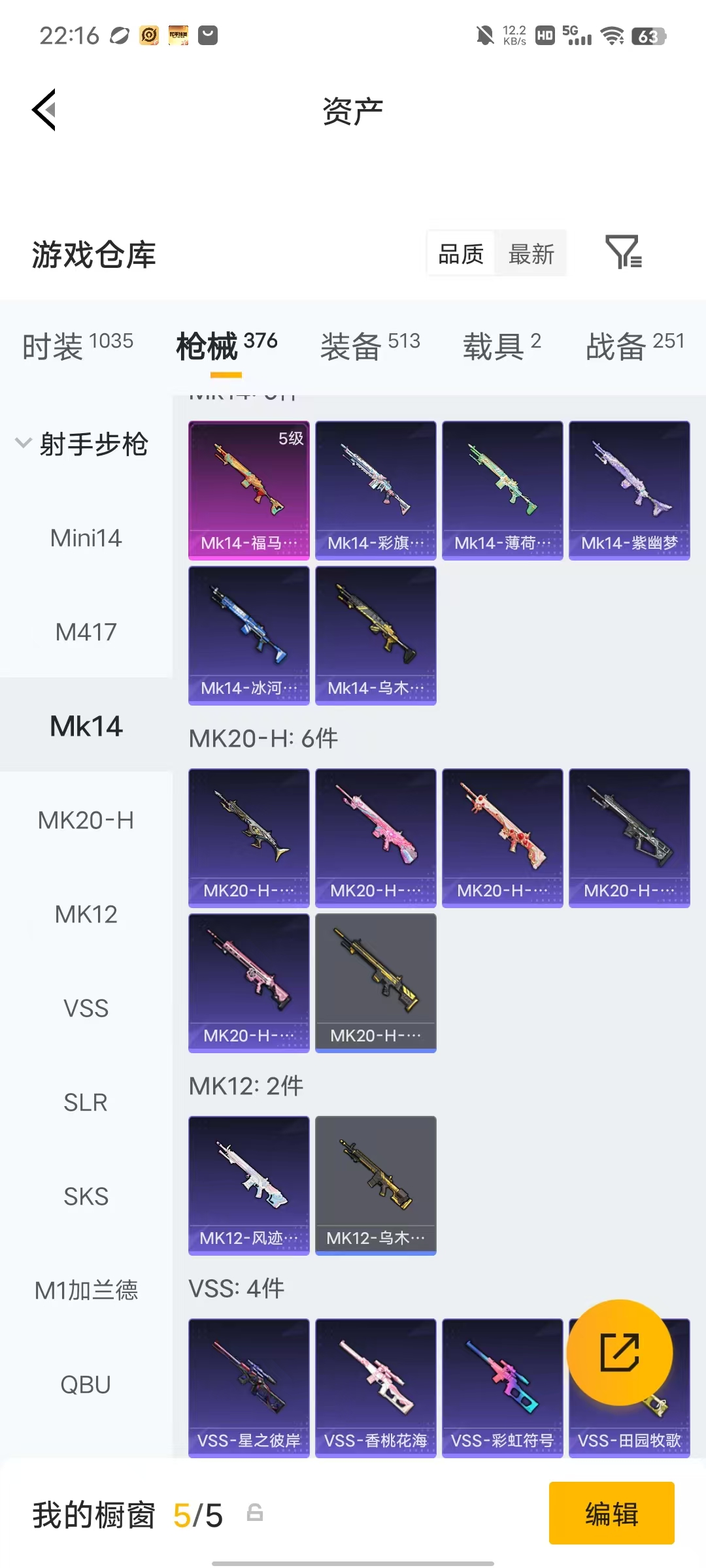Switch to the 载具 tab
Image resolution: width=706 pixels, height=1568 pixels.
click(x=502, y=346)
